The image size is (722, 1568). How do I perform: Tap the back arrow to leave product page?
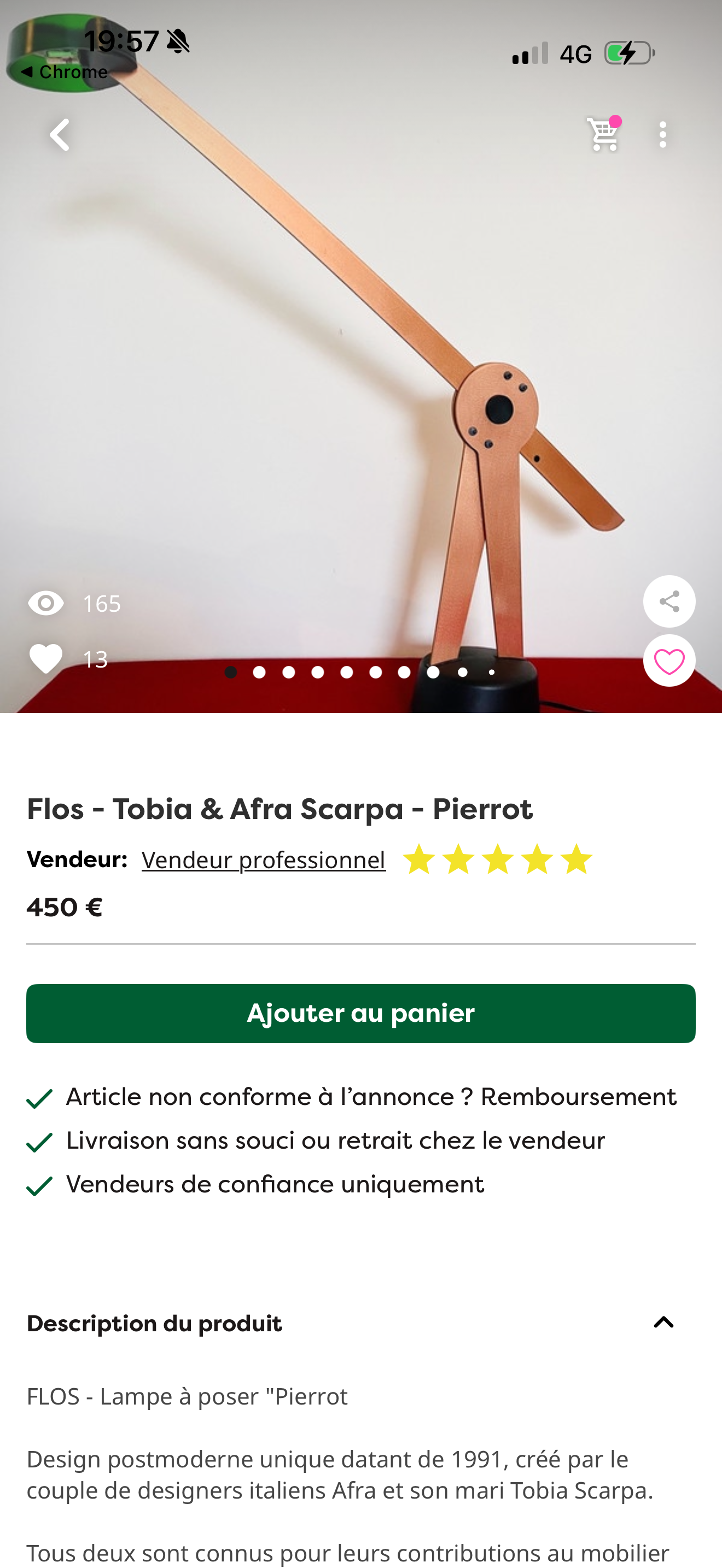tap(59, 135)
